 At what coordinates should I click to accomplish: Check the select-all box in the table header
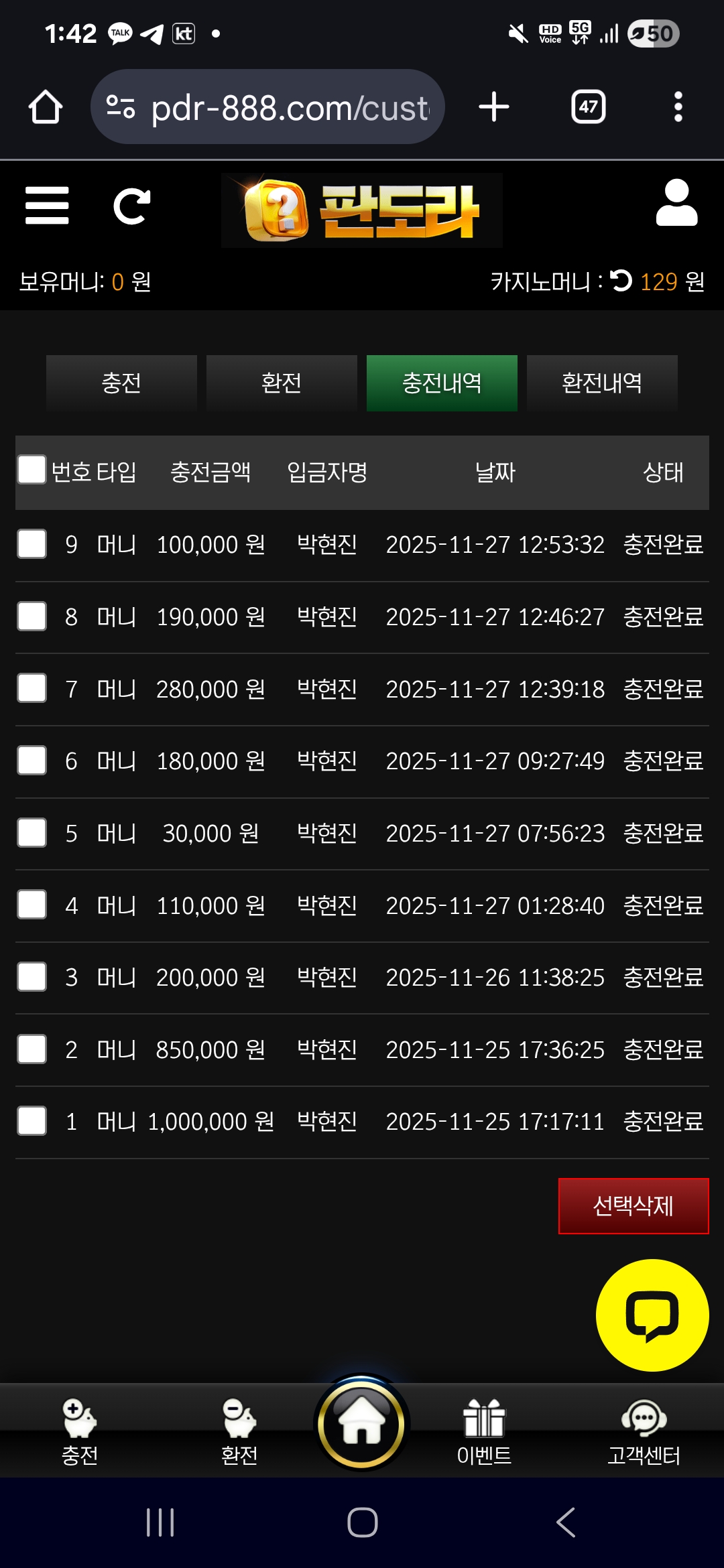tap(32, 470)
